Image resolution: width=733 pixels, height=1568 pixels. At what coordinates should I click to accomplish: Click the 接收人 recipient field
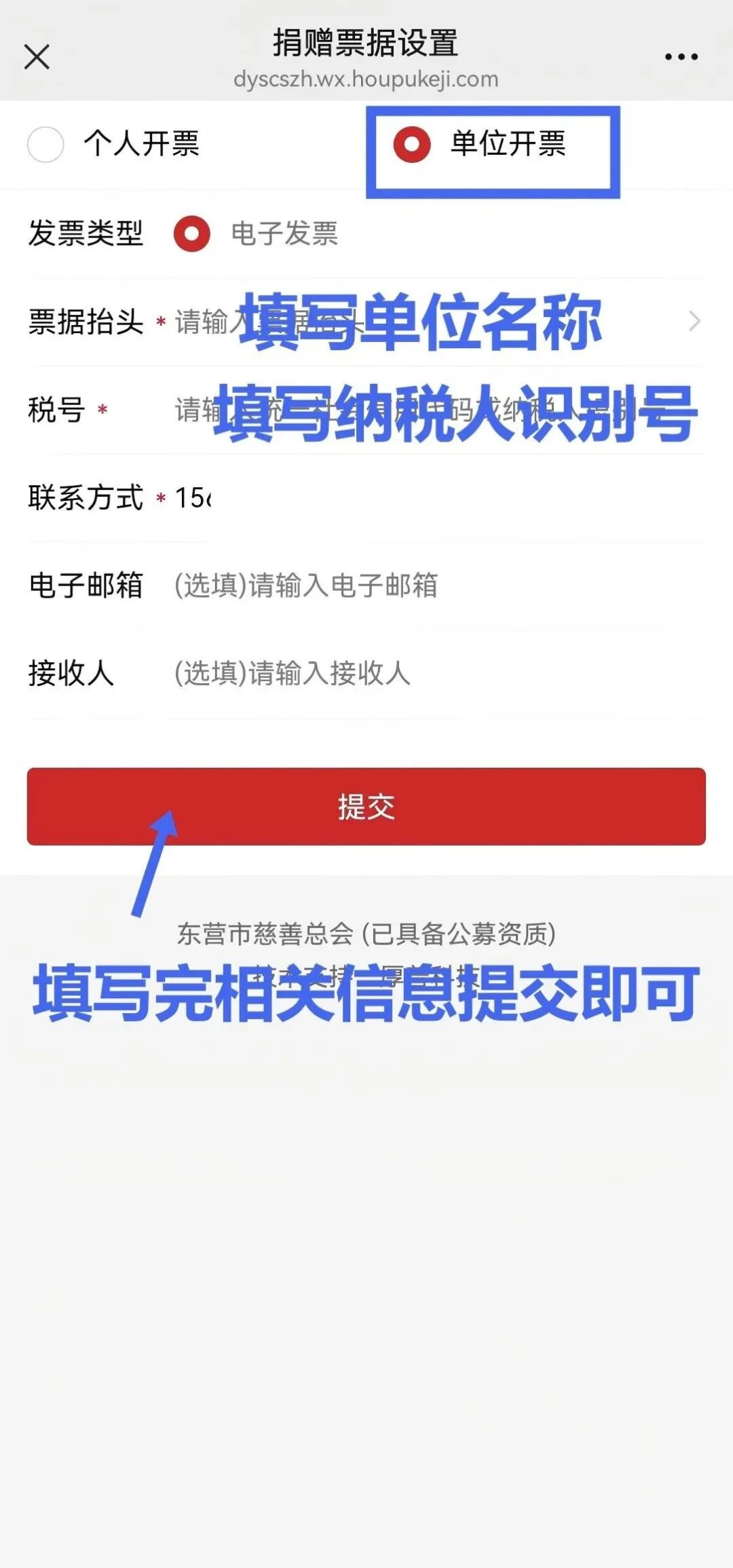click(x=292, y=675)
